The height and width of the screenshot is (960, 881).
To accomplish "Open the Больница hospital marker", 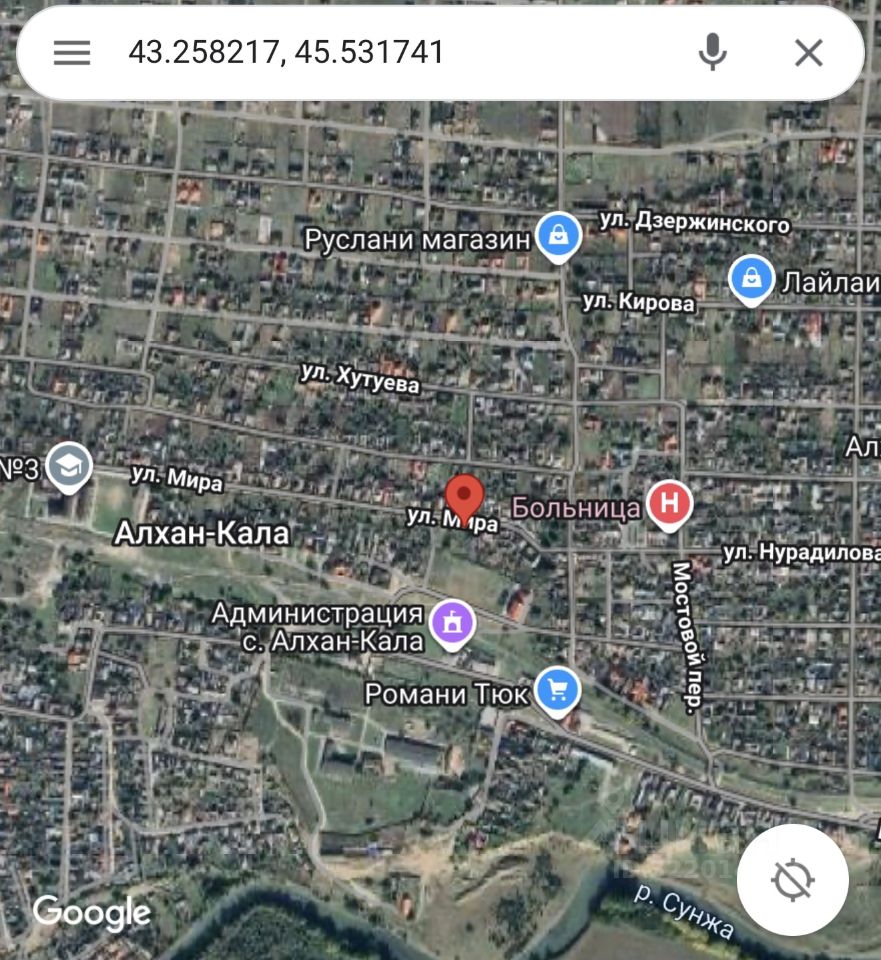I will (x=669, y=505).
